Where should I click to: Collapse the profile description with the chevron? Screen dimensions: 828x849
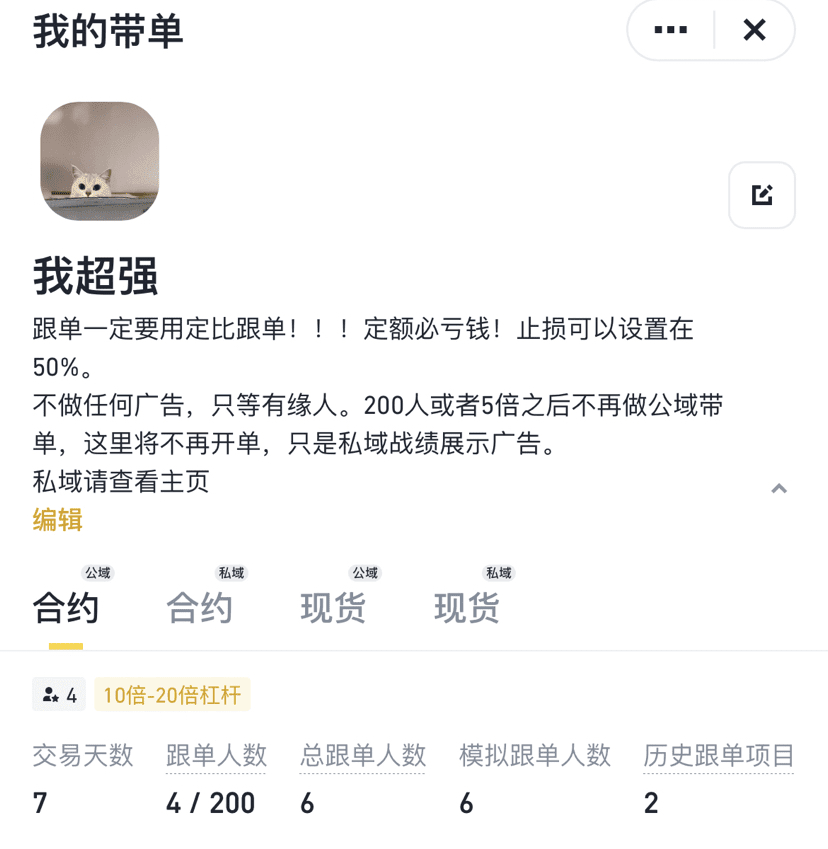coord(779,488)
